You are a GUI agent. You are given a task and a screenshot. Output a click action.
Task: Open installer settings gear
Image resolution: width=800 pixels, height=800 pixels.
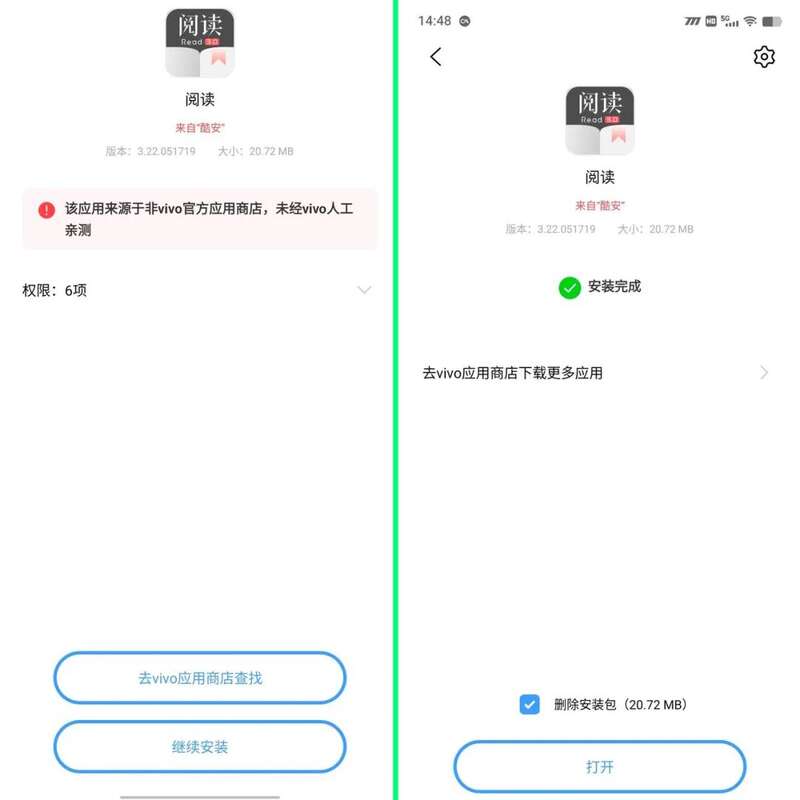click(764, 57)
